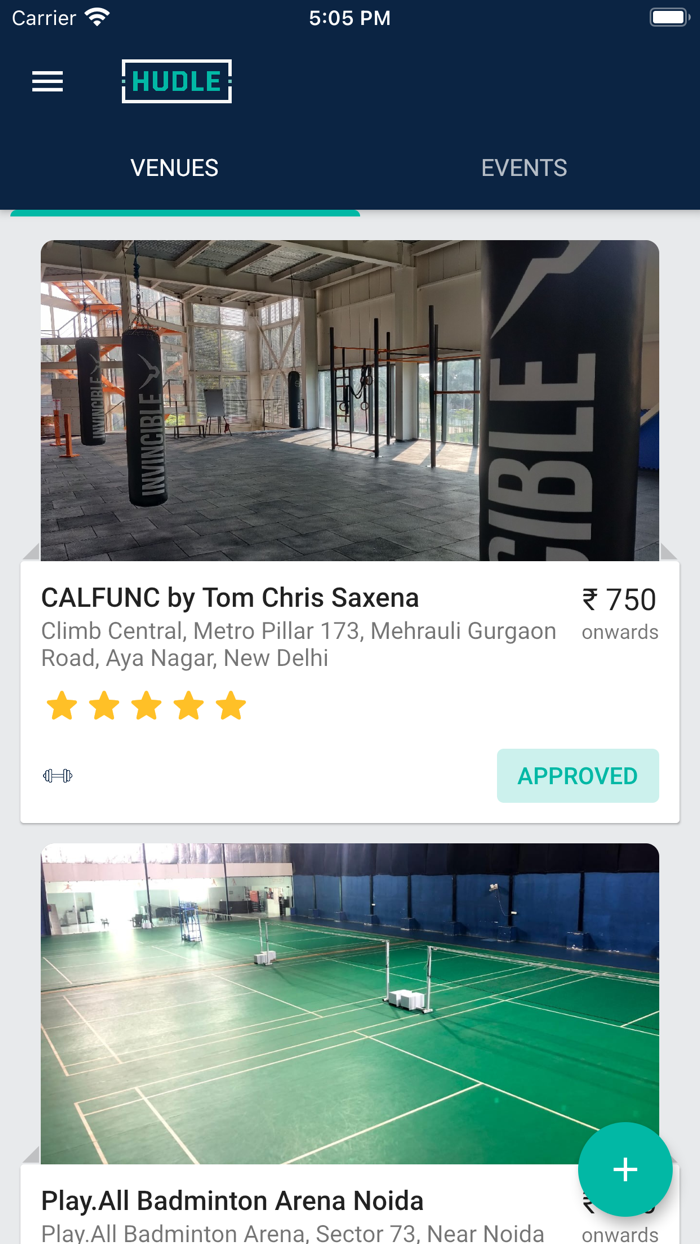
Task: Open CALFUNC by Tom Chris Saxena venue
Action: pyautogui.click(x=230, y=598)
